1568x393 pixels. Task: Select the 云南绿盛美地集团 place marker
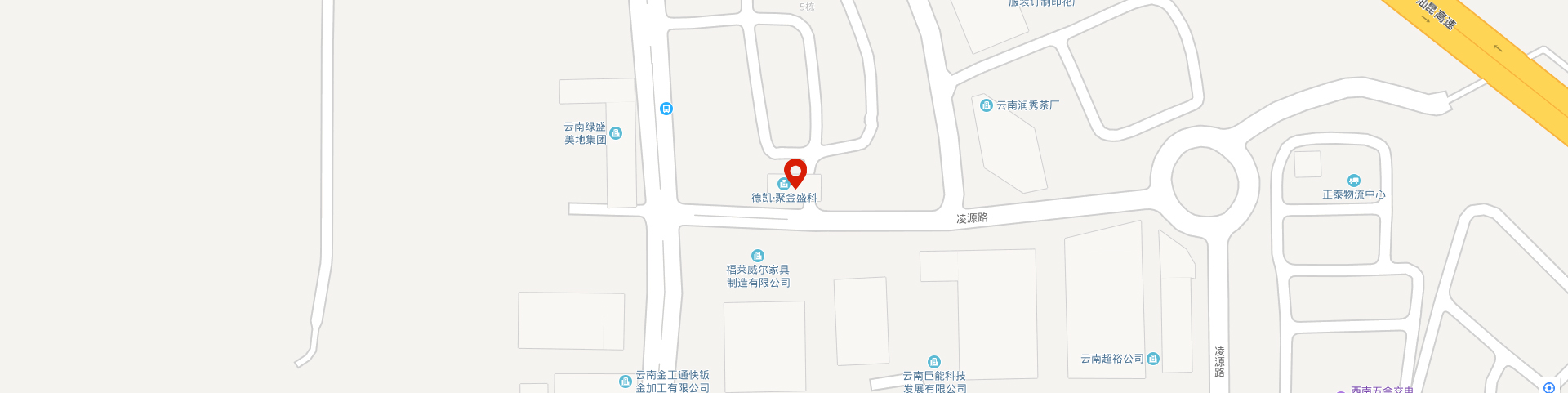click(x=616, y=133)
